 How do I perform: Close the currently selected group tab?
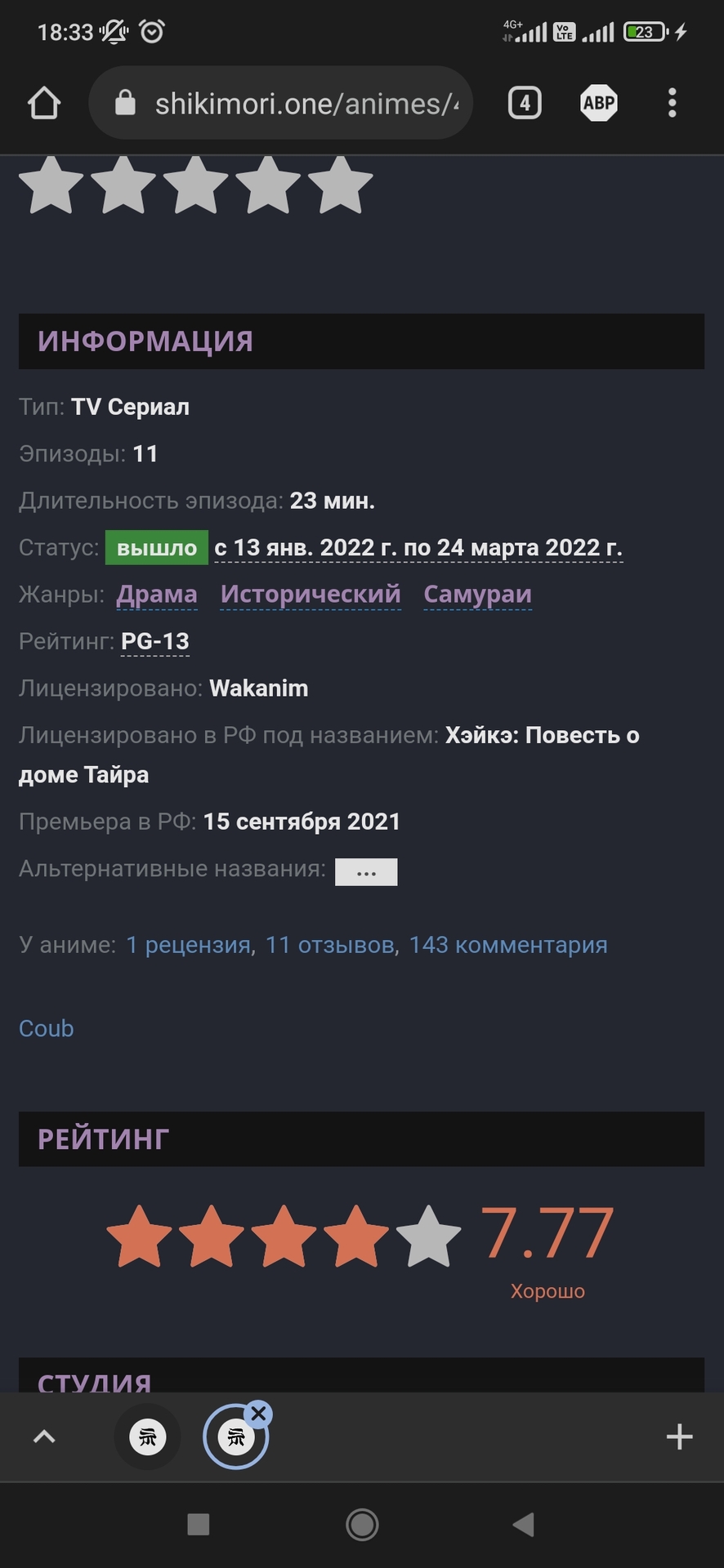pos(259,1414)
